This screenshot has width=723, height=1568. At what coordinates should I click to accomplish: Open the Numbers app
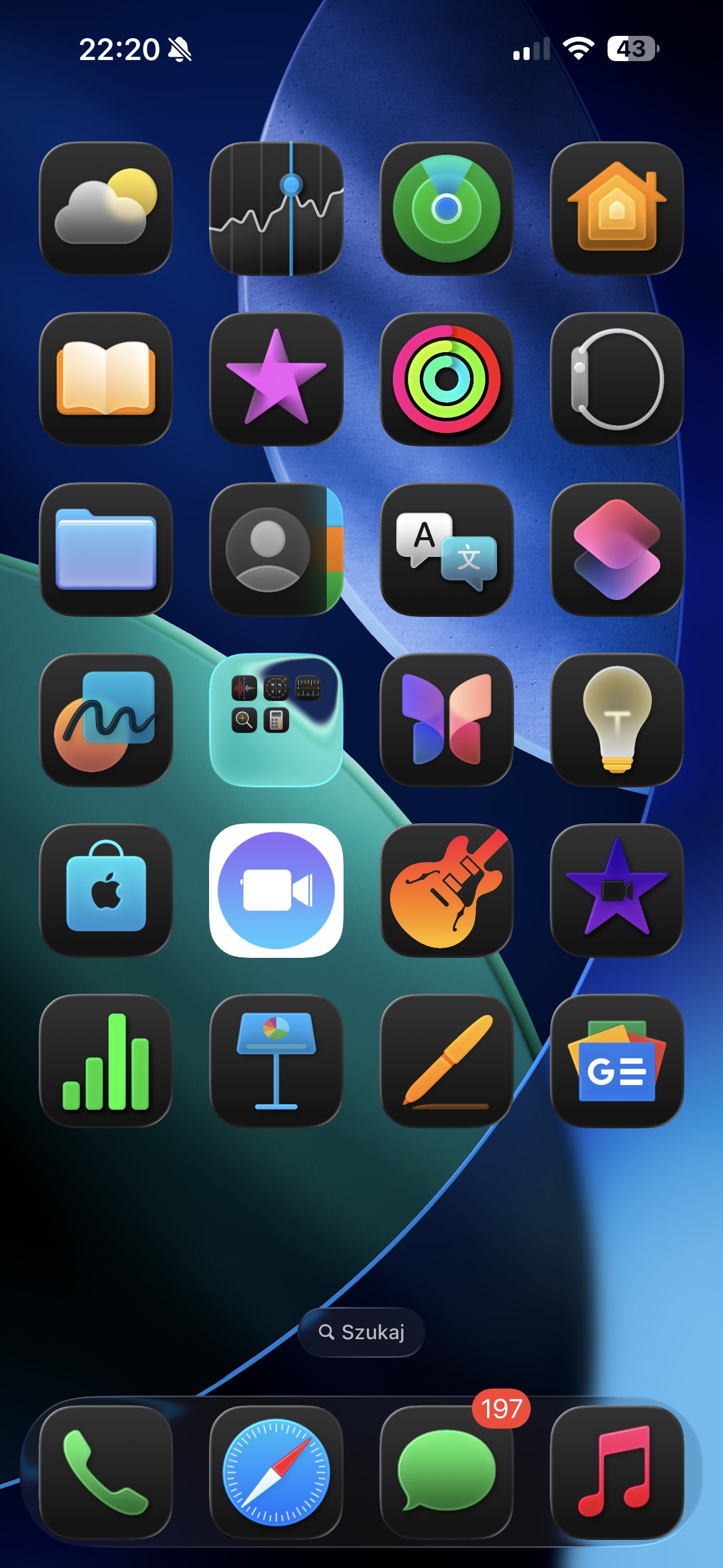106,1060
